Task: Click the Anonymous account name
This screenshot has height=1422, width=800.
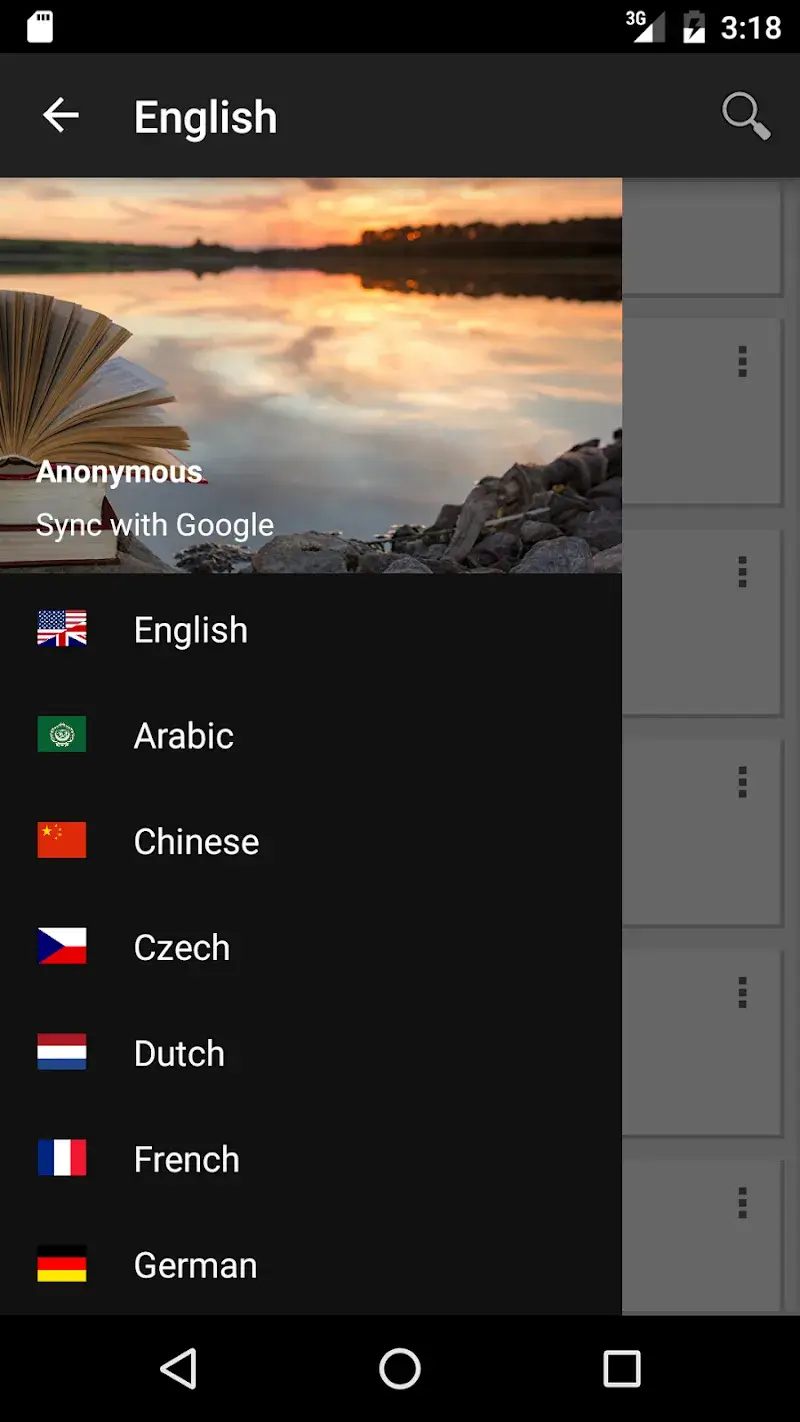Action: click(118, 470)
